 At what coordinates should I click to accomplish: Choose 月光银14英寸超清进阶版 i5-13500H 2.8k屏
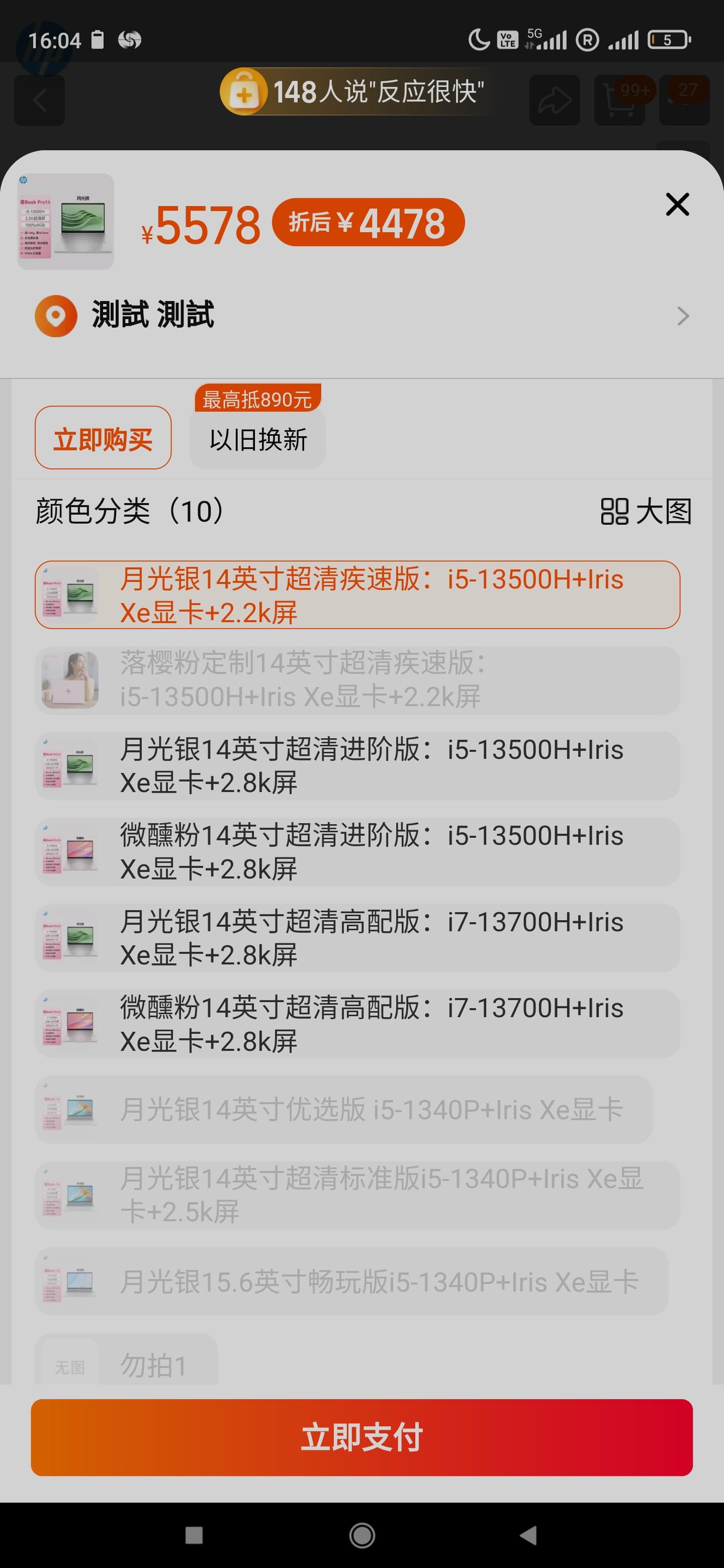357,766
